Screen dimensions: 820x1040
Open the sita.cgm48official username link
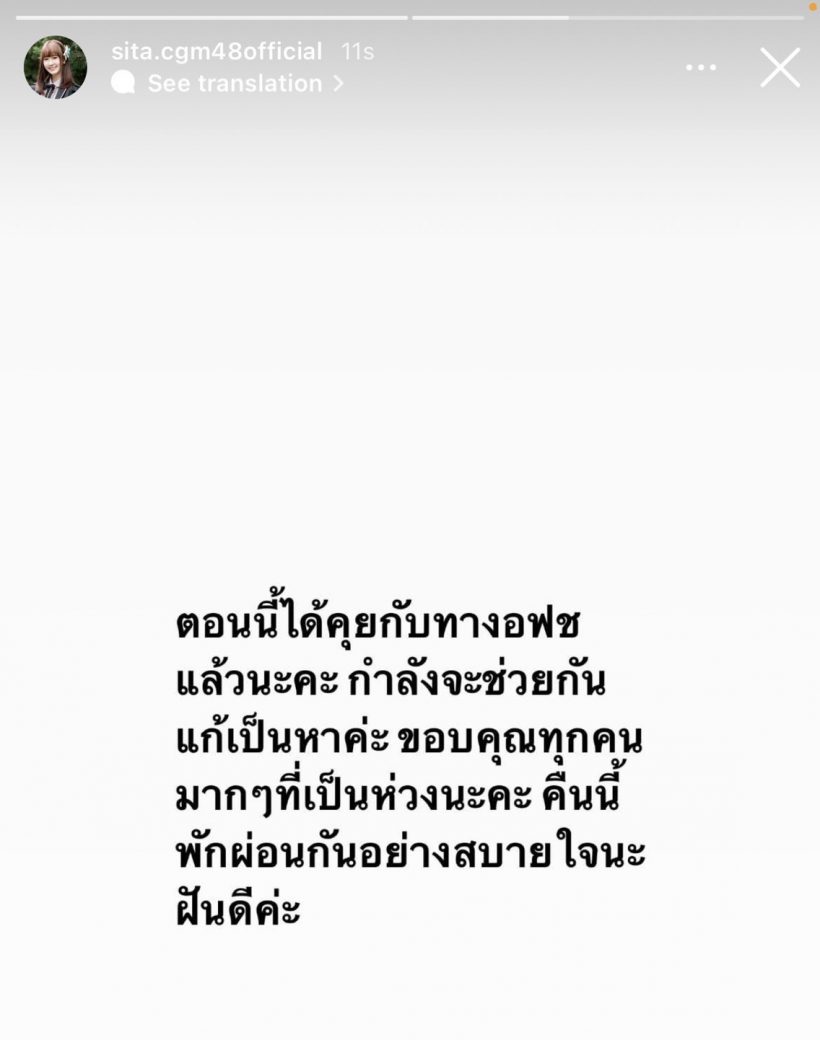point(217,51)
